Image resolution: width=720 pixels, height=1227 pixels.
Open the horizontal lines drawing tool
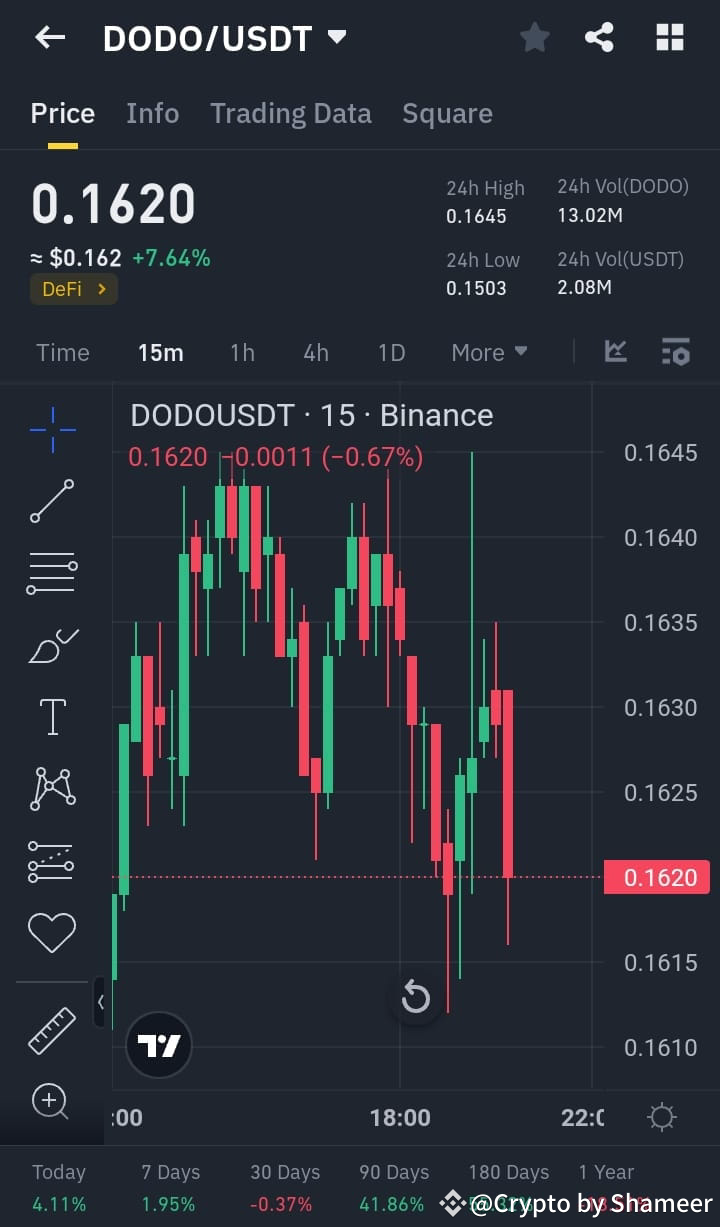pos(51,572)
